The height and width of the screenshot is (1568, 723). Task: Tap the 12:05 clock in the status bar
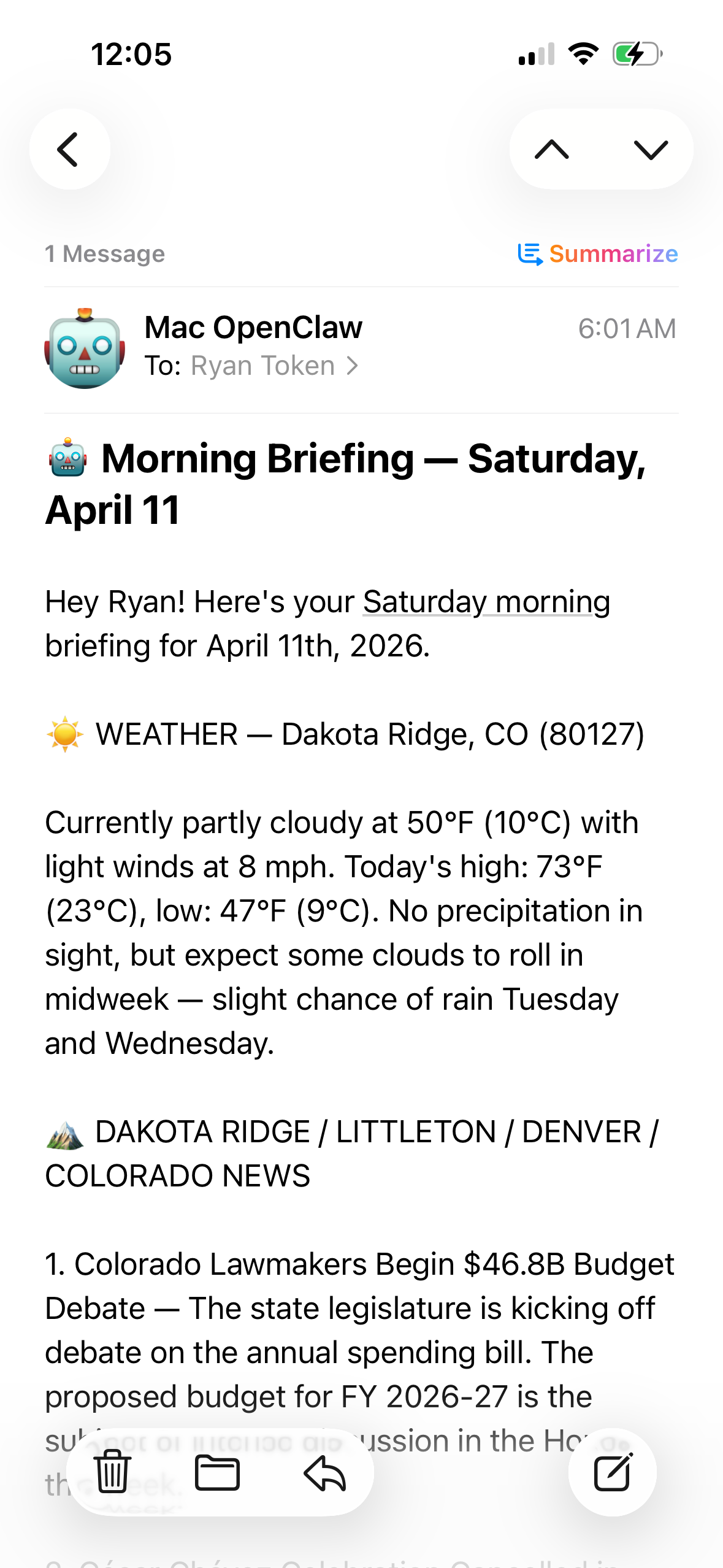click(x=132, y=54)
